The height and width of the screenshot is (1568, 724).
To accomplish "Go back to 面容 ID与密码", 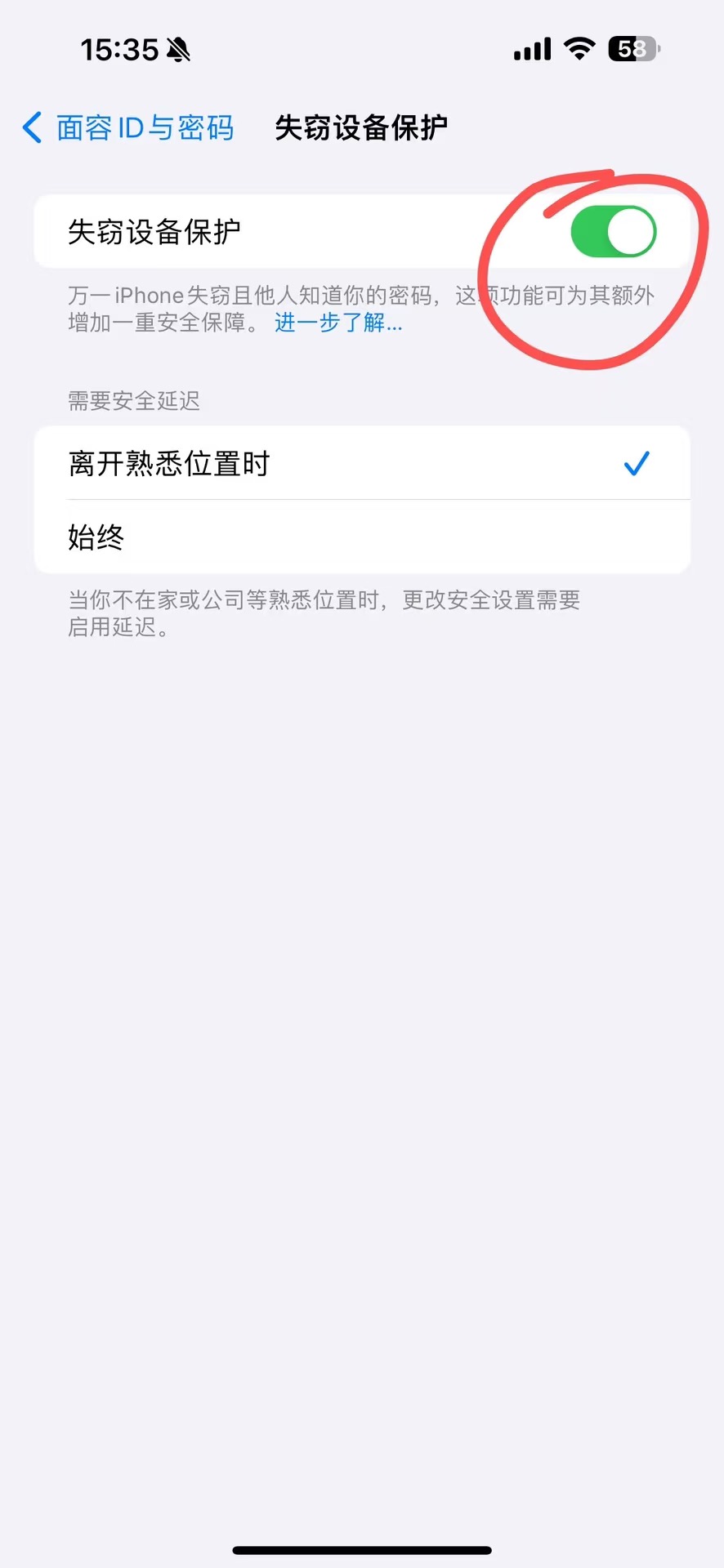I will click(x=129, y=128).
